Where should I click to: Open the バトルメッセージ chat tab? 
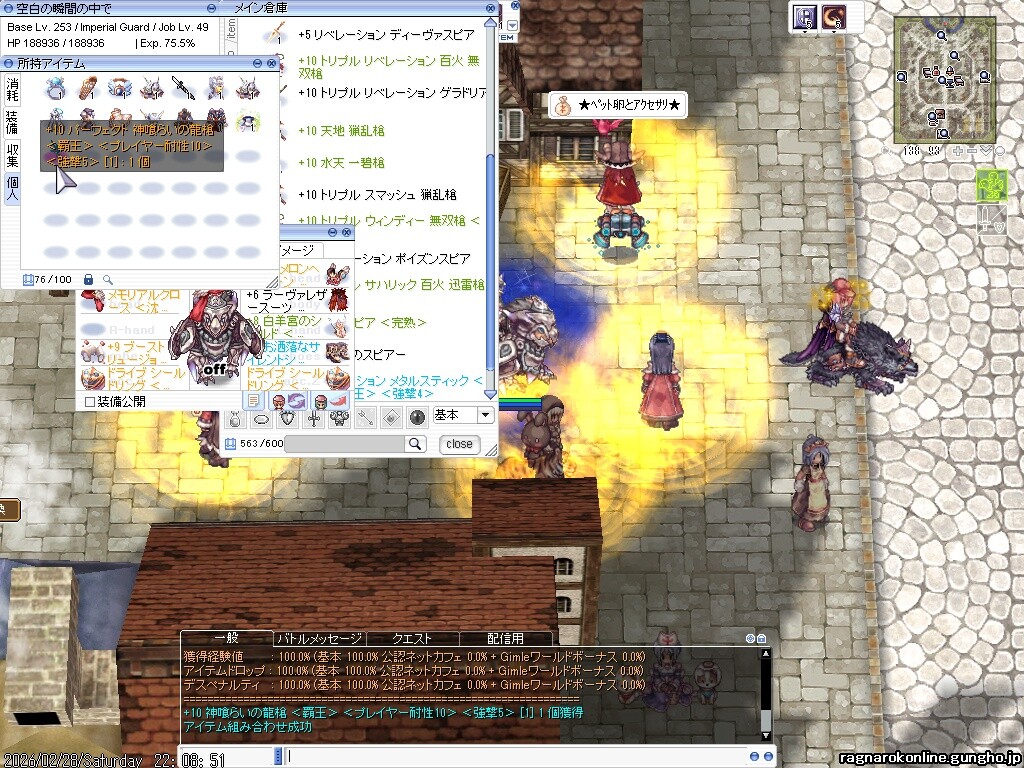coord(319,638)
